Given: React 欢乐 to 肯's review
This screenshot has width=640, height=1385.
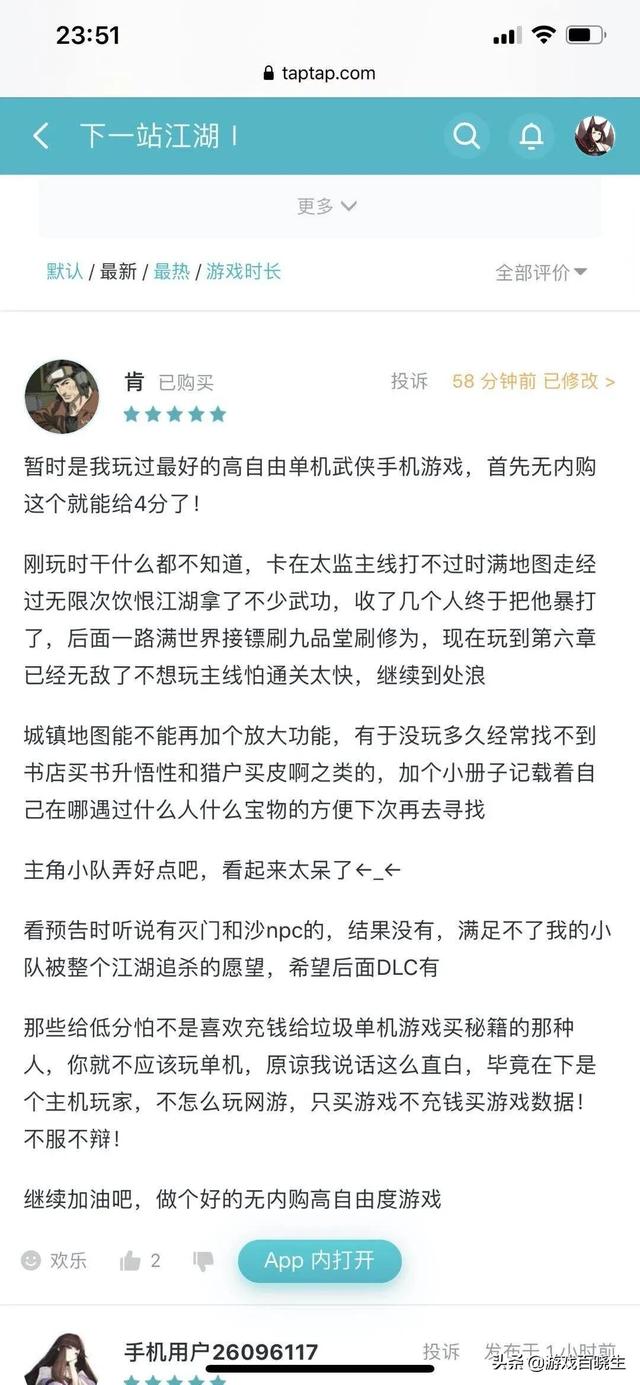Looking at the screenshot, I should click(54, 1260).
